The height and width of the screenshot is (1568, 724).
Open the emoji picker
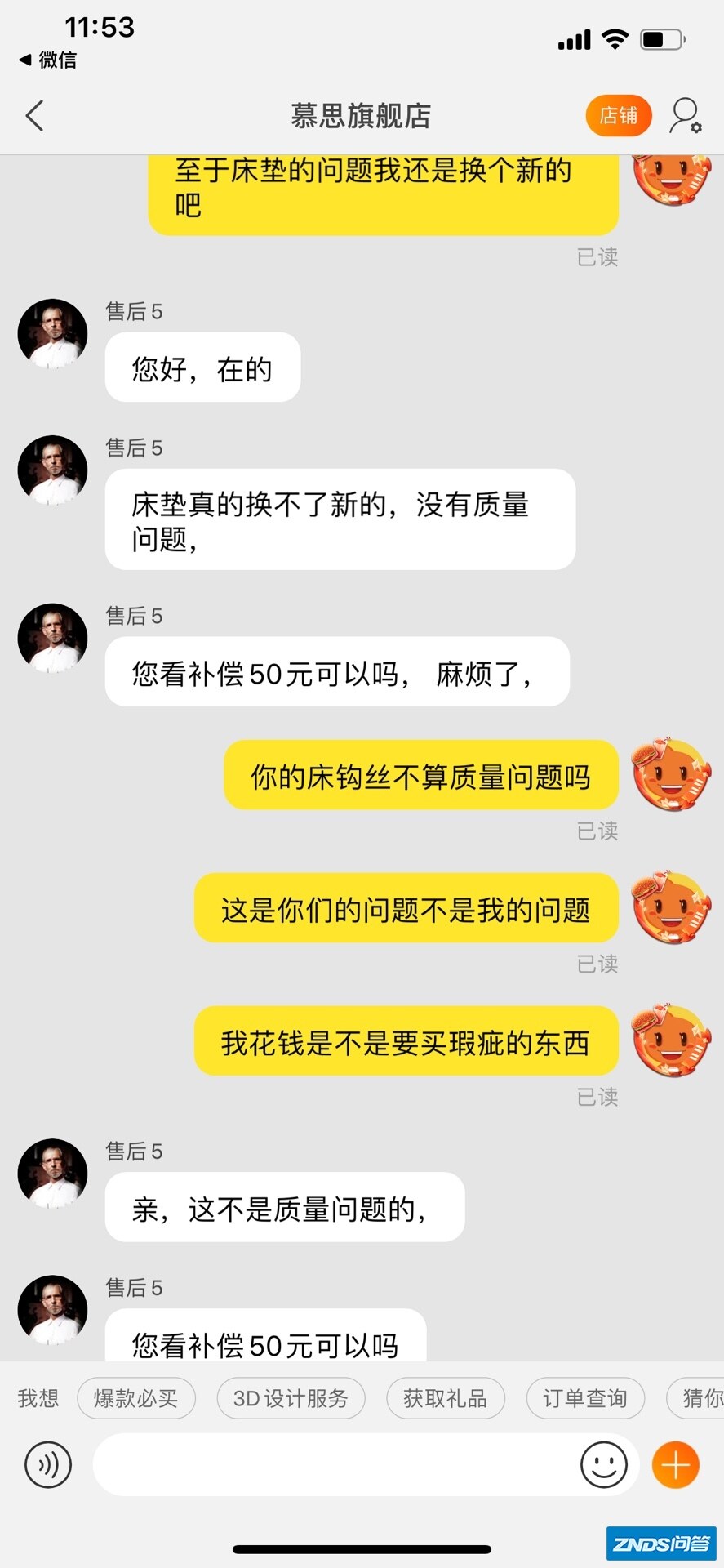point(604,1466)
